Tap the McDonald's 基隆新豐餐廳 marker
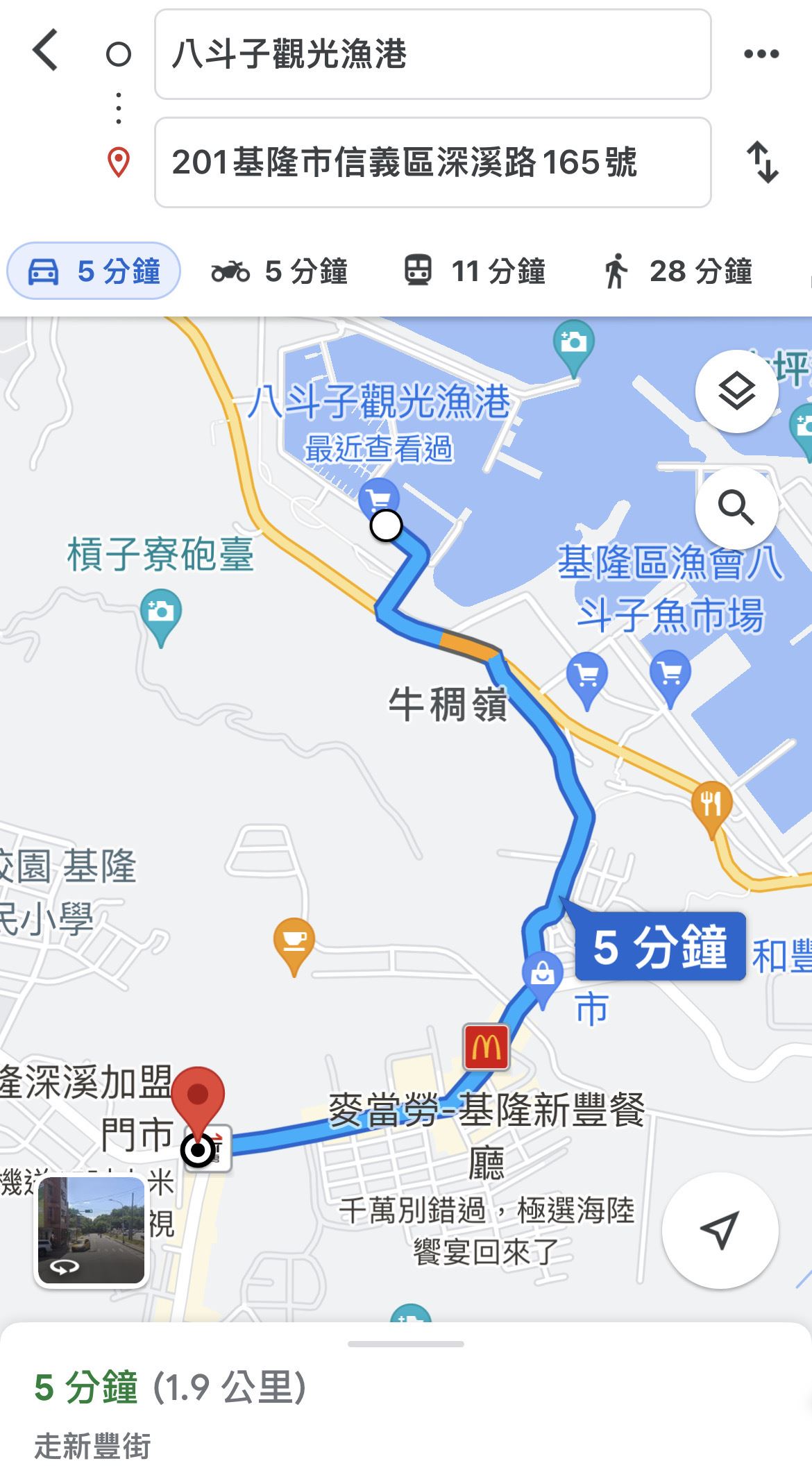 487,1047
